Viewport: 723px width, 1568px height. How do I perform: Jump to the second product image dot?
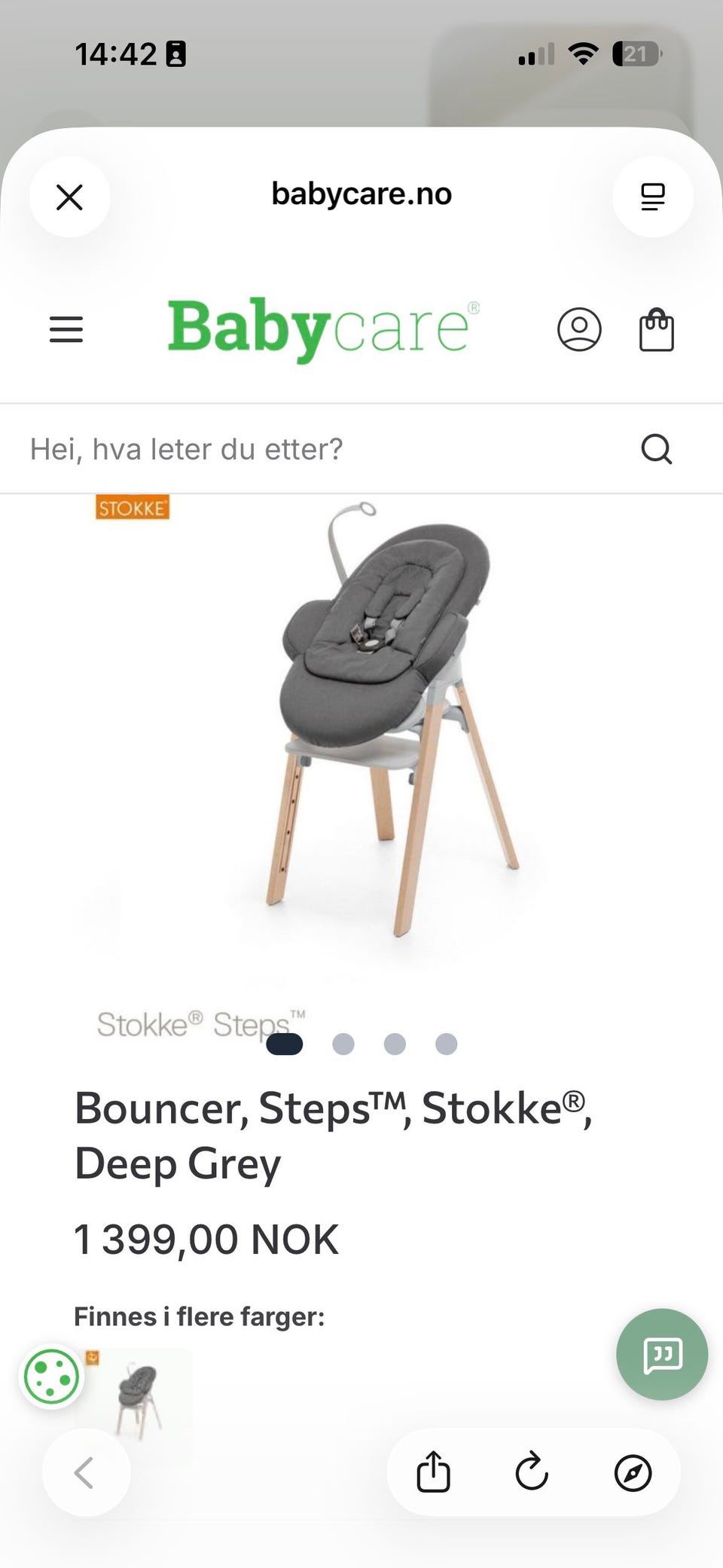pyautogui.click(x=343, y=1044)
